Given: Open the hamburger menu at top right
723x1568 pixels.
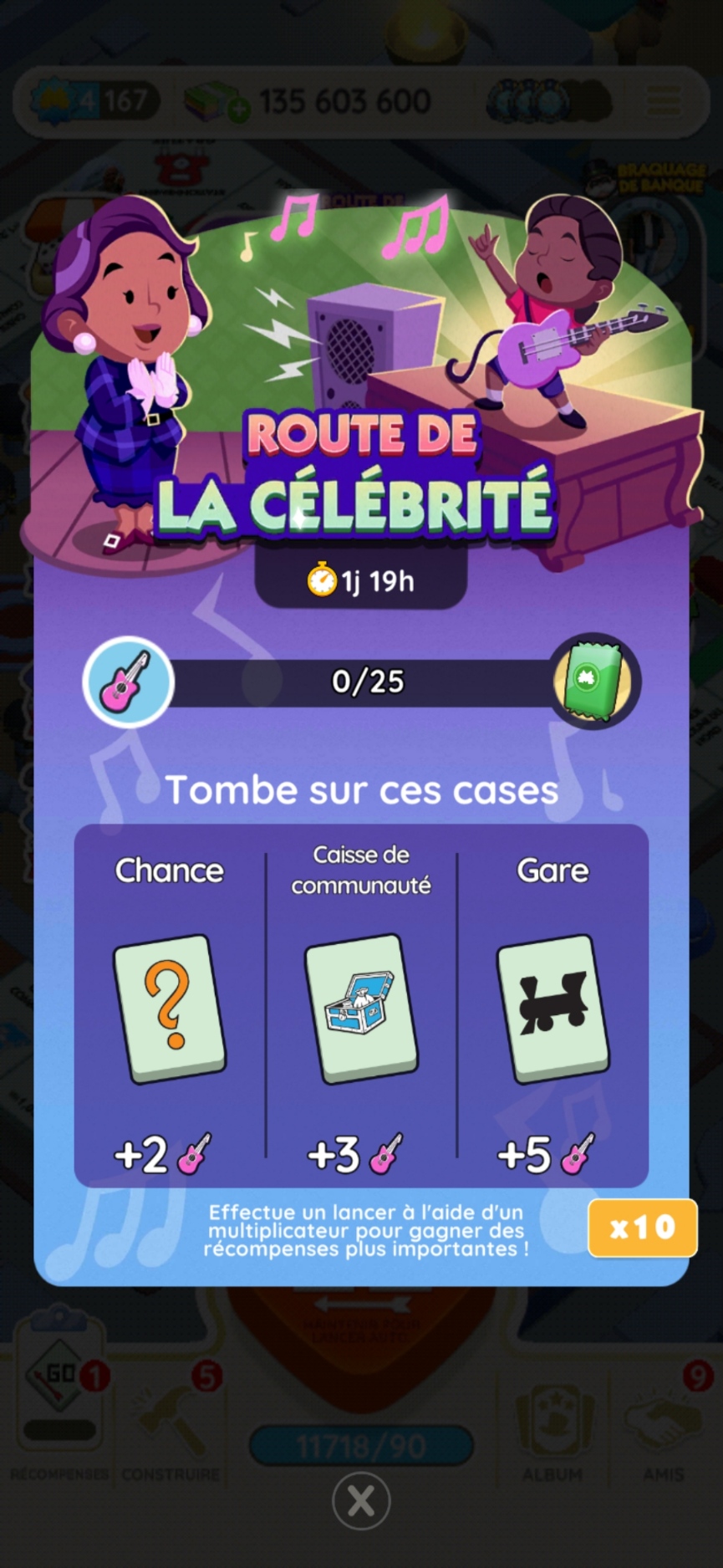Looking at the screenshot, I should [x=664, y=100].
